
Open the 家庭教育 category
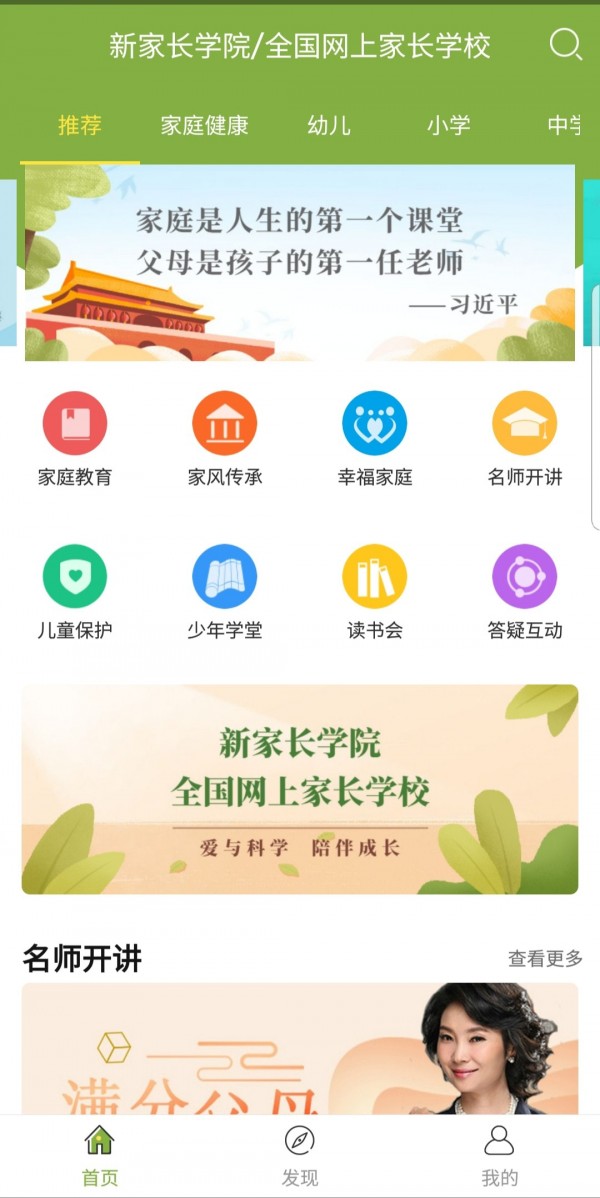coord(75,438)
